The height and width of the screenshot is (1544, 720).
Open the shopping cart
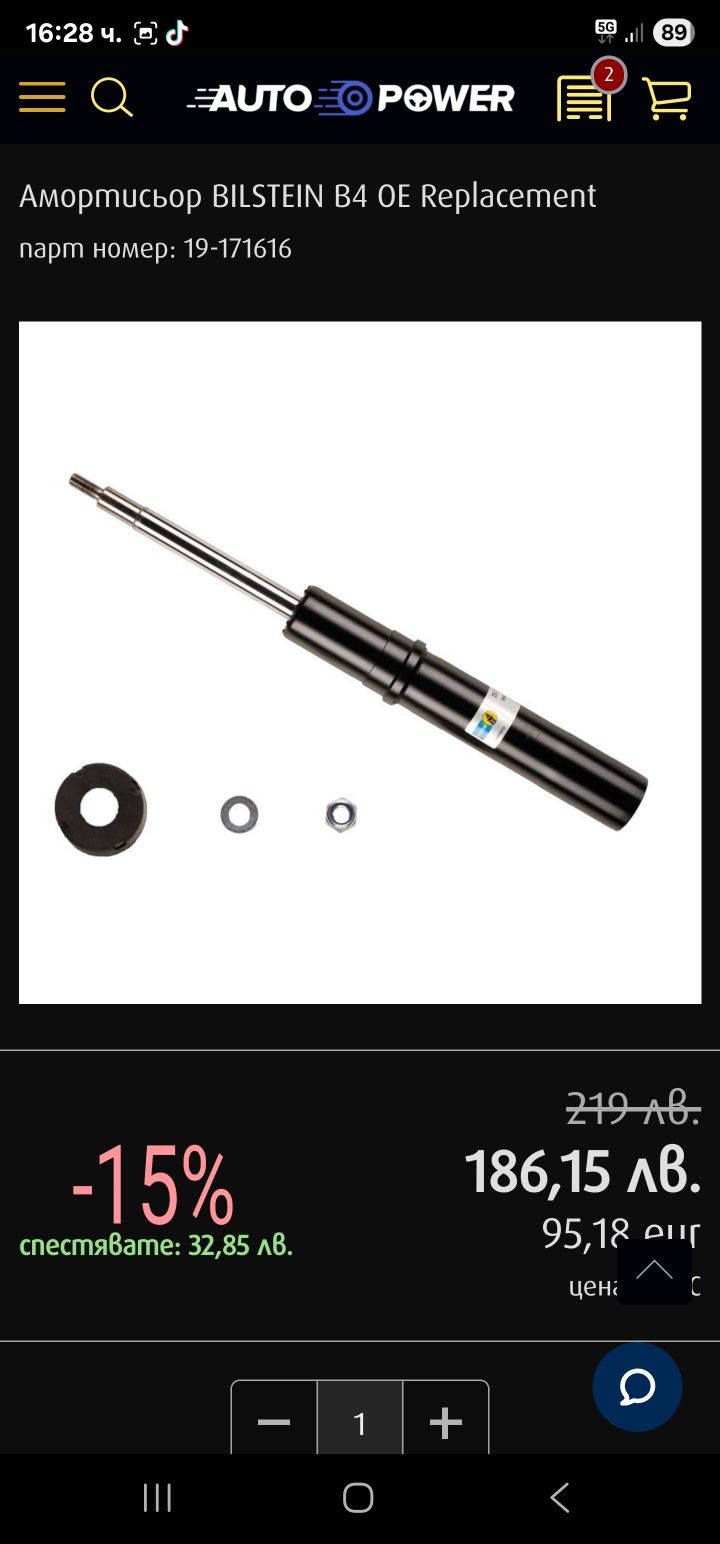pyautogui.click(x=666, y=98)
